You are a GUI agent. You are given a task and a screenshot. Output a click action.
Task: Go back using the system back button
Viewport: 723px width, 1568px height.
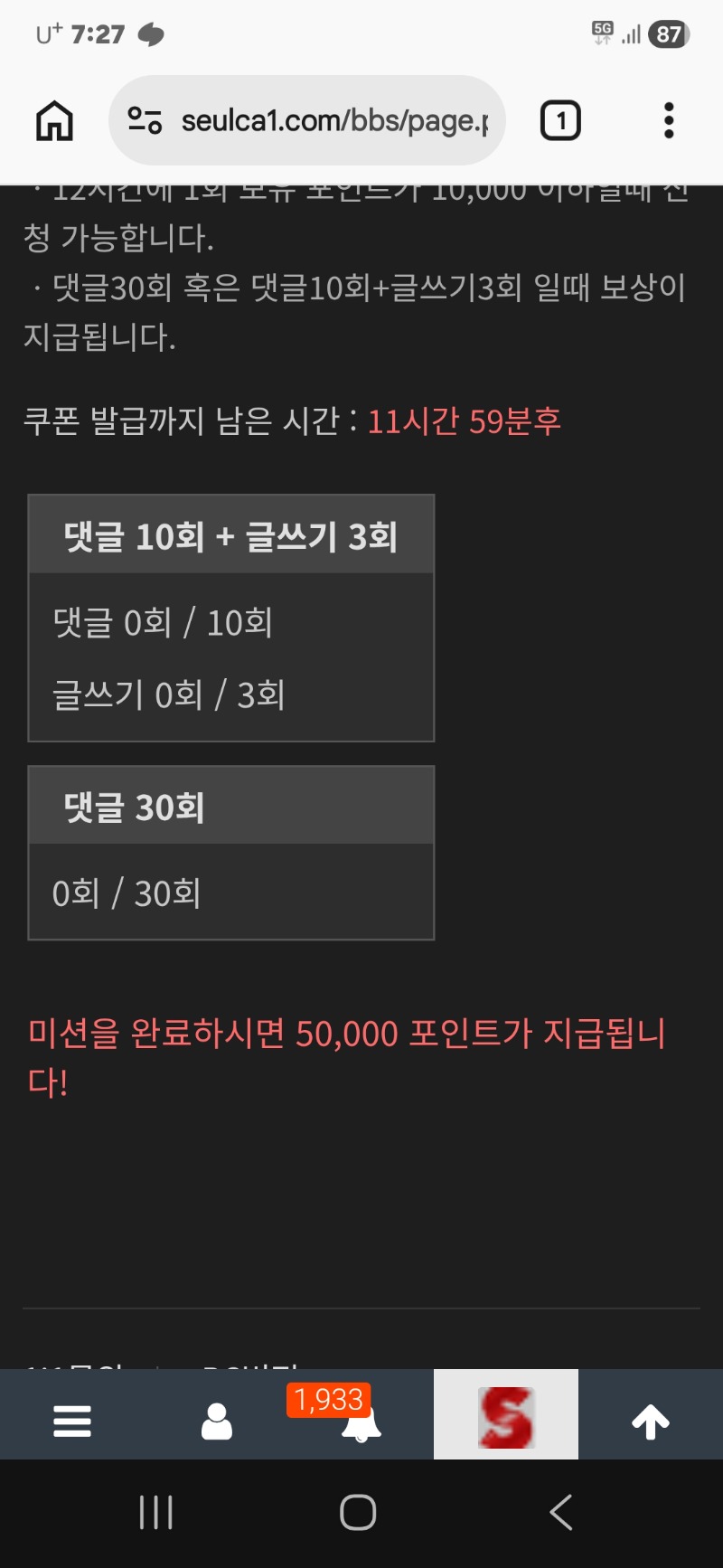point(560,1512)
